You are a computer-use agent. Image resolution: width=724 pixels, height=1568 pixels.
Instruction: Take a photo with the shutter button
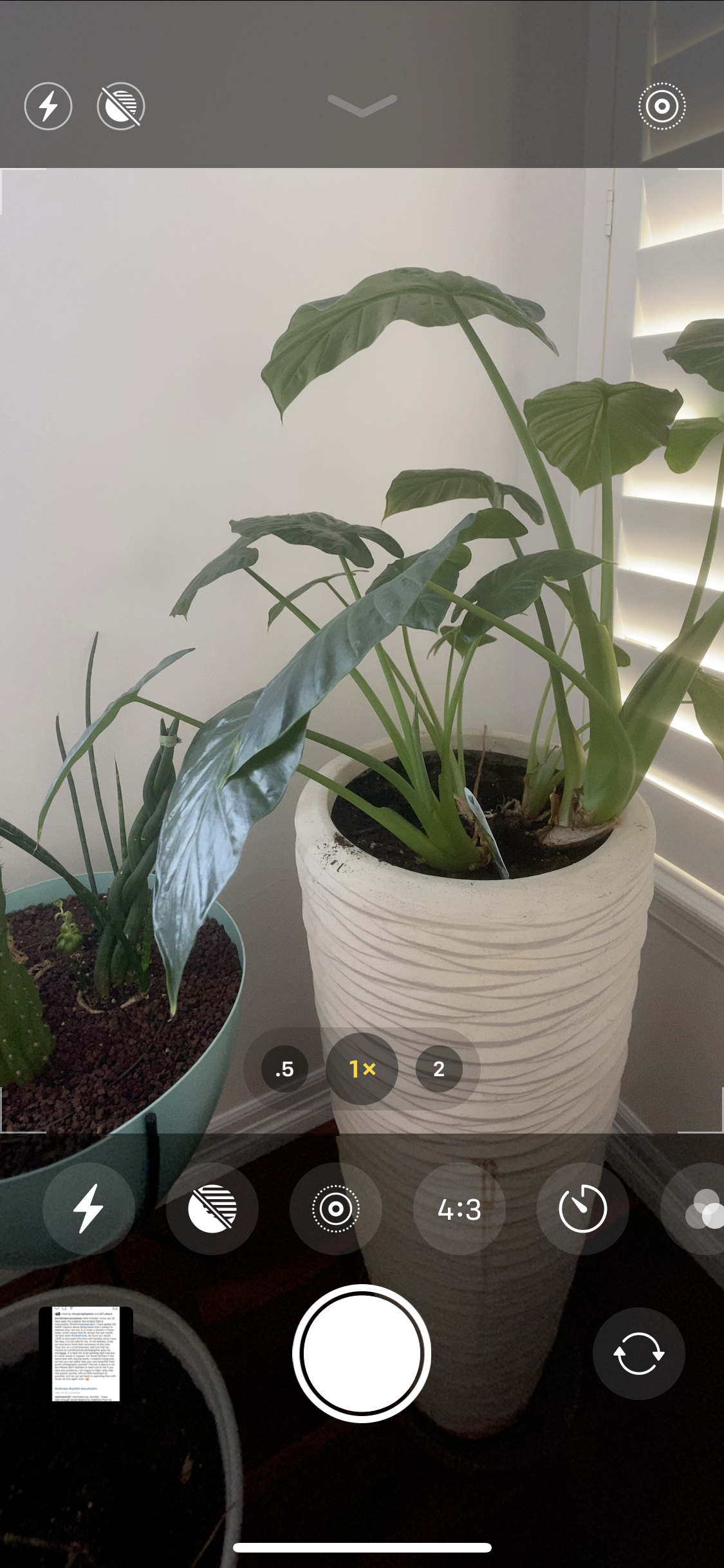point(362,1353)
